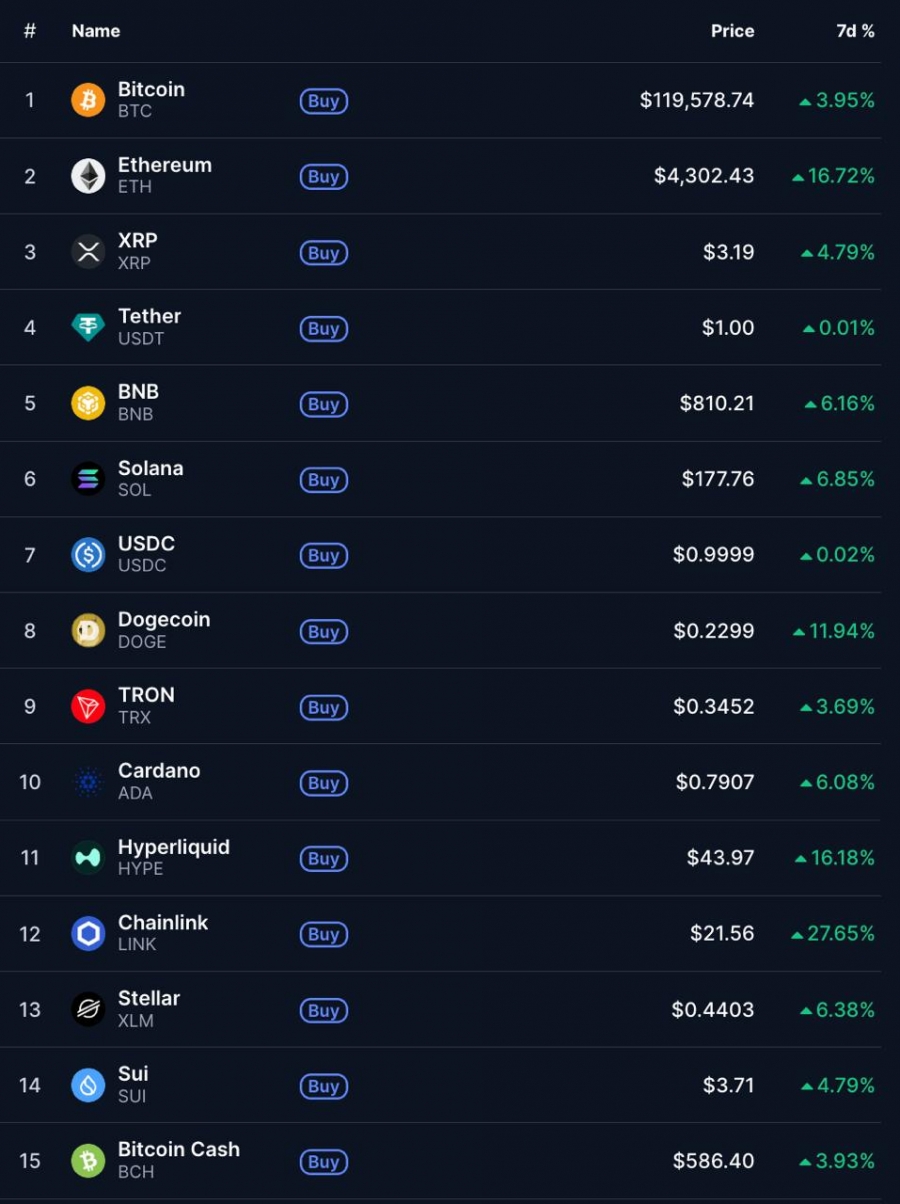Screen dimensions: 900x1204
Task: Tap the Buy button for Bitcoin
Action: 323,101
